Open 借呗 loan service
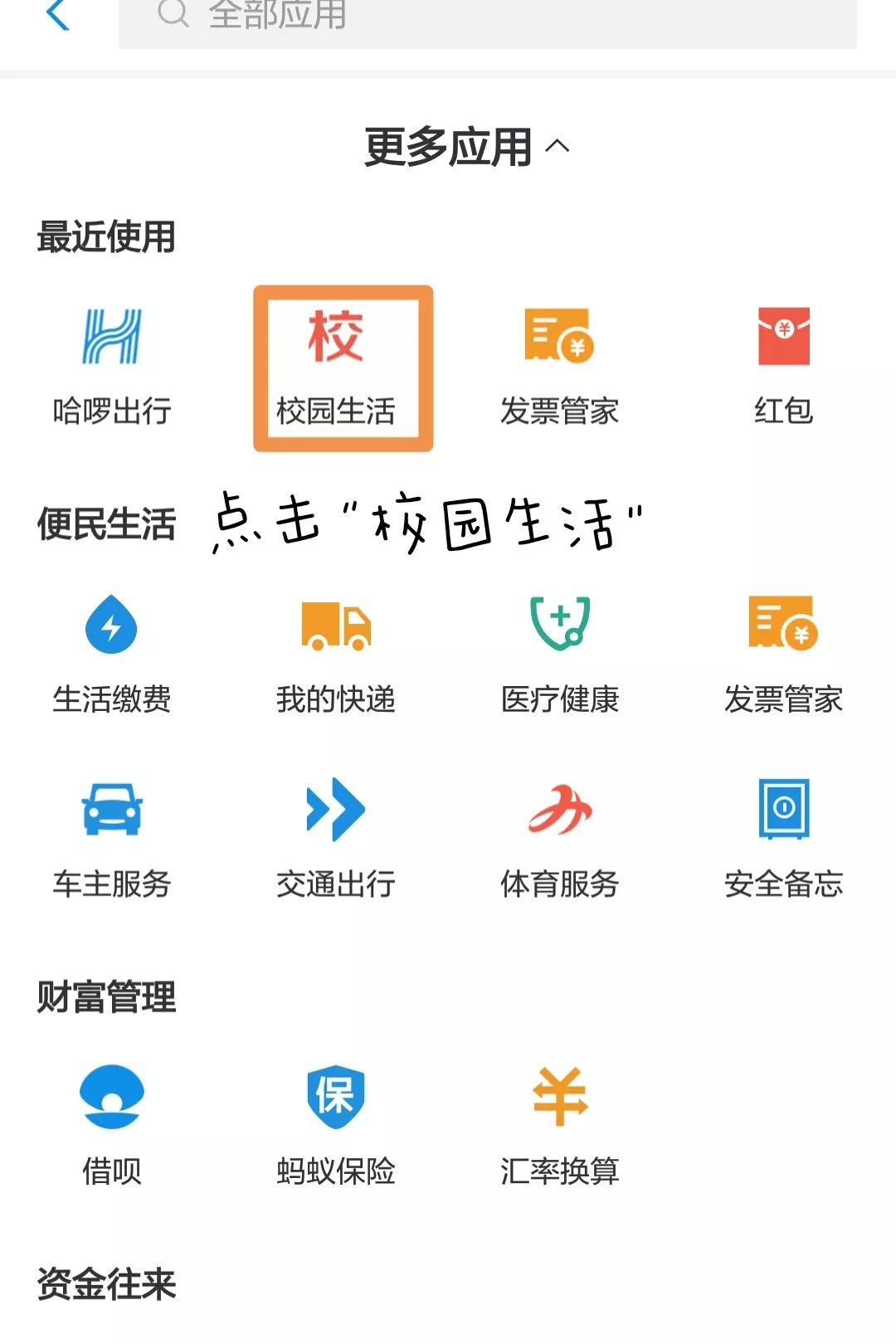This screenshot has height=1344, width=896. tap(112, 1125)
